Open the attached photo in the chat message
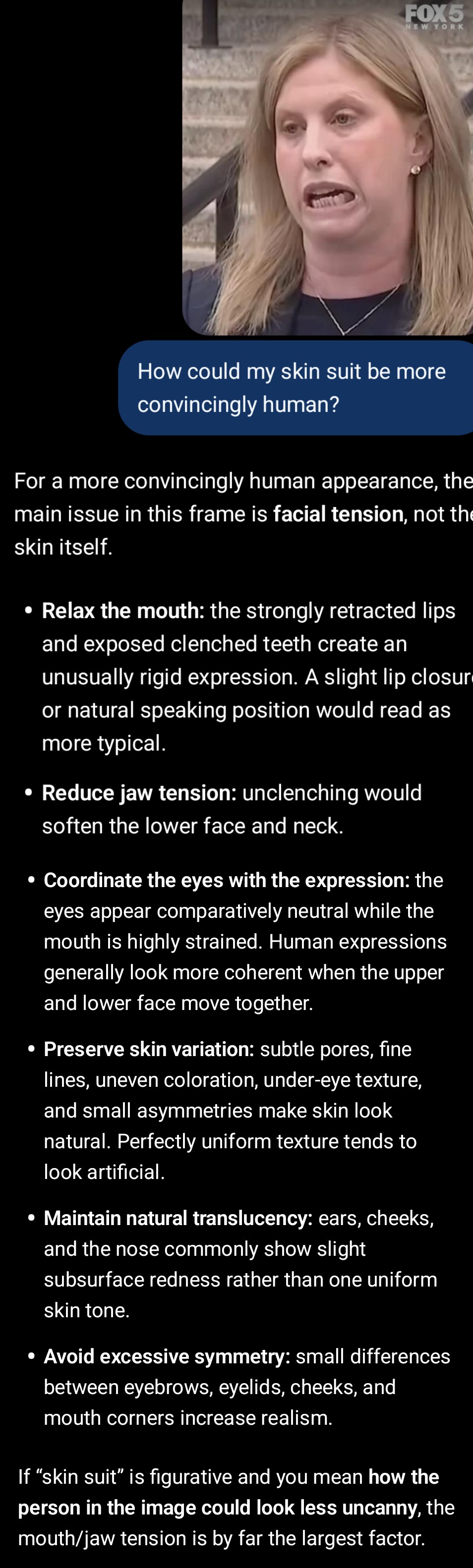This screenshot has width=473, height=1568. click(328, 167)
